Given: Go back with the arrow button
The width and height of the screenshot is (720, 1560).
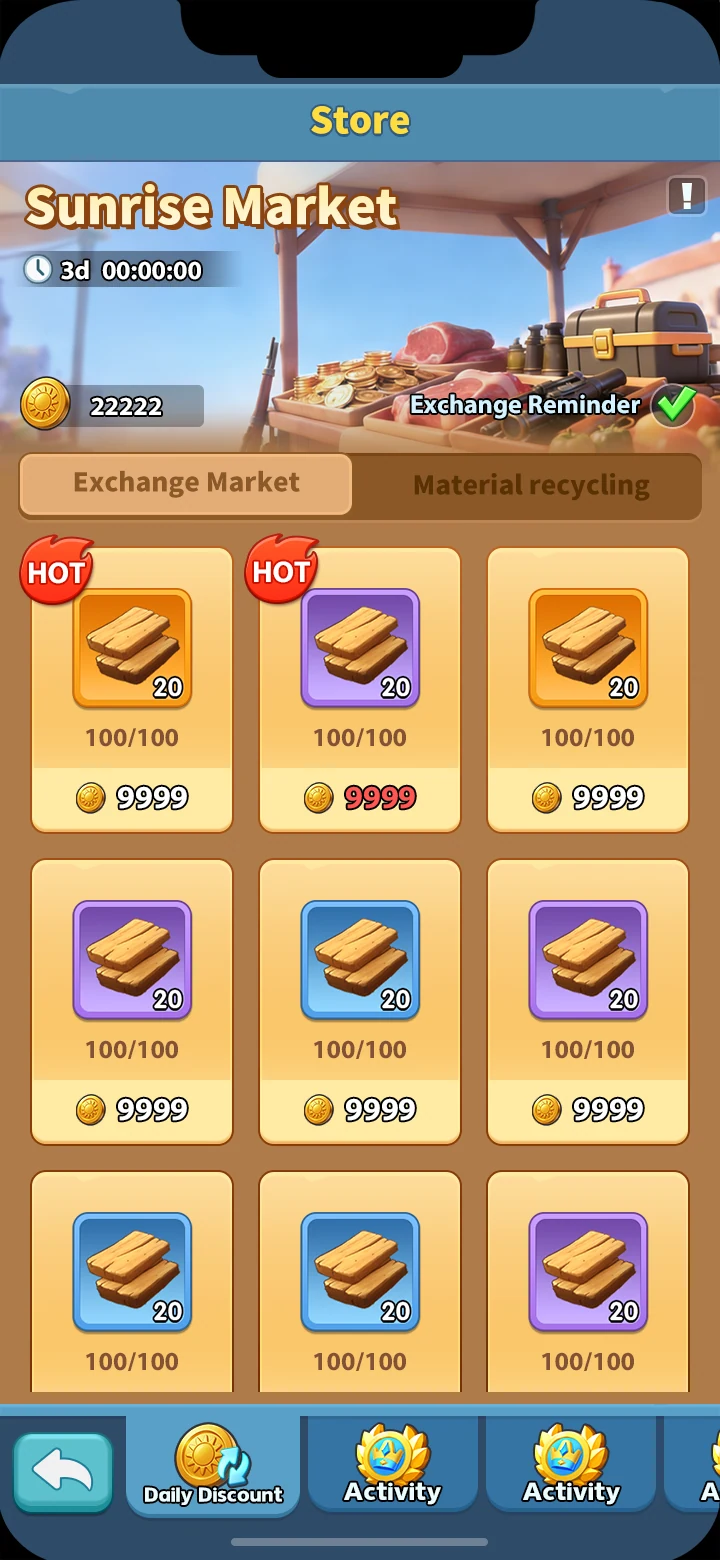Looking at the screenshot, I should tap(63, 1471).
